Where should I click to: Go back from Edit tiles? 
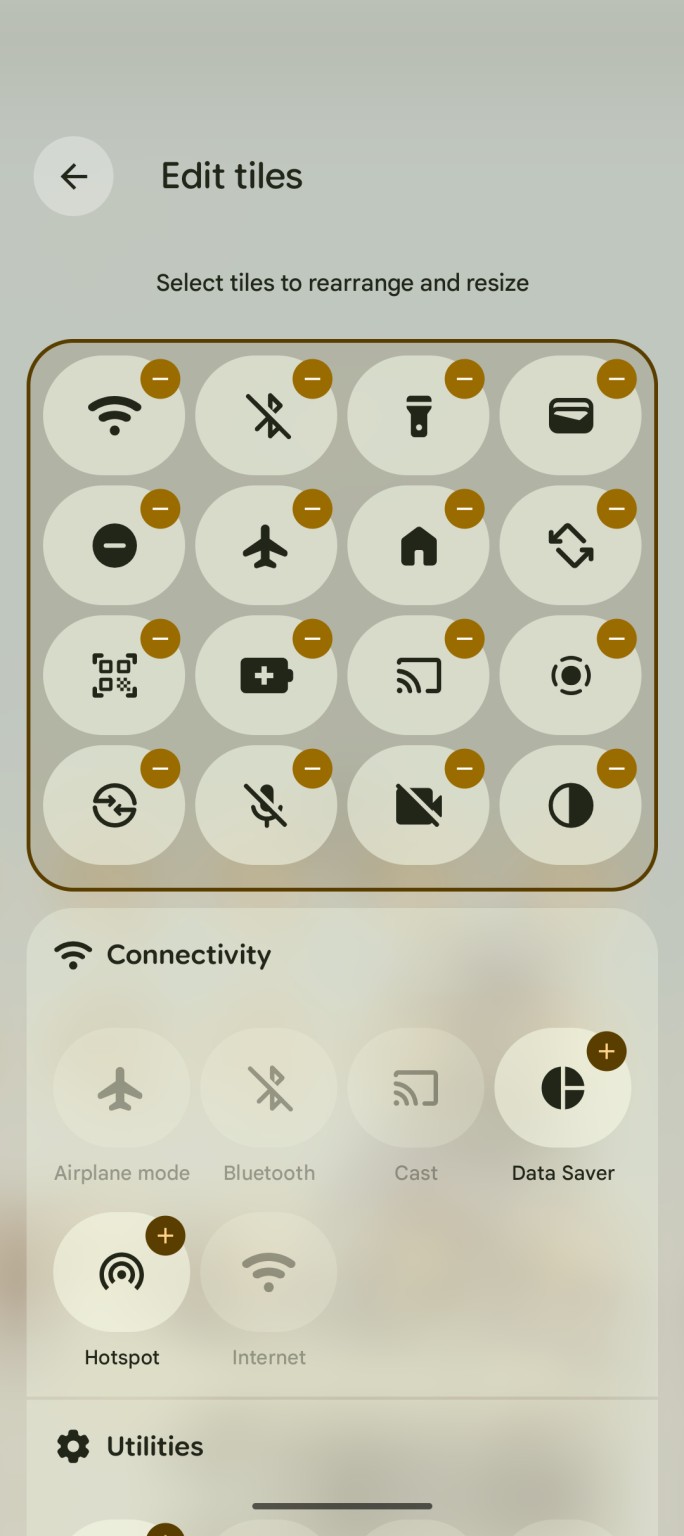tap(73, 177)
